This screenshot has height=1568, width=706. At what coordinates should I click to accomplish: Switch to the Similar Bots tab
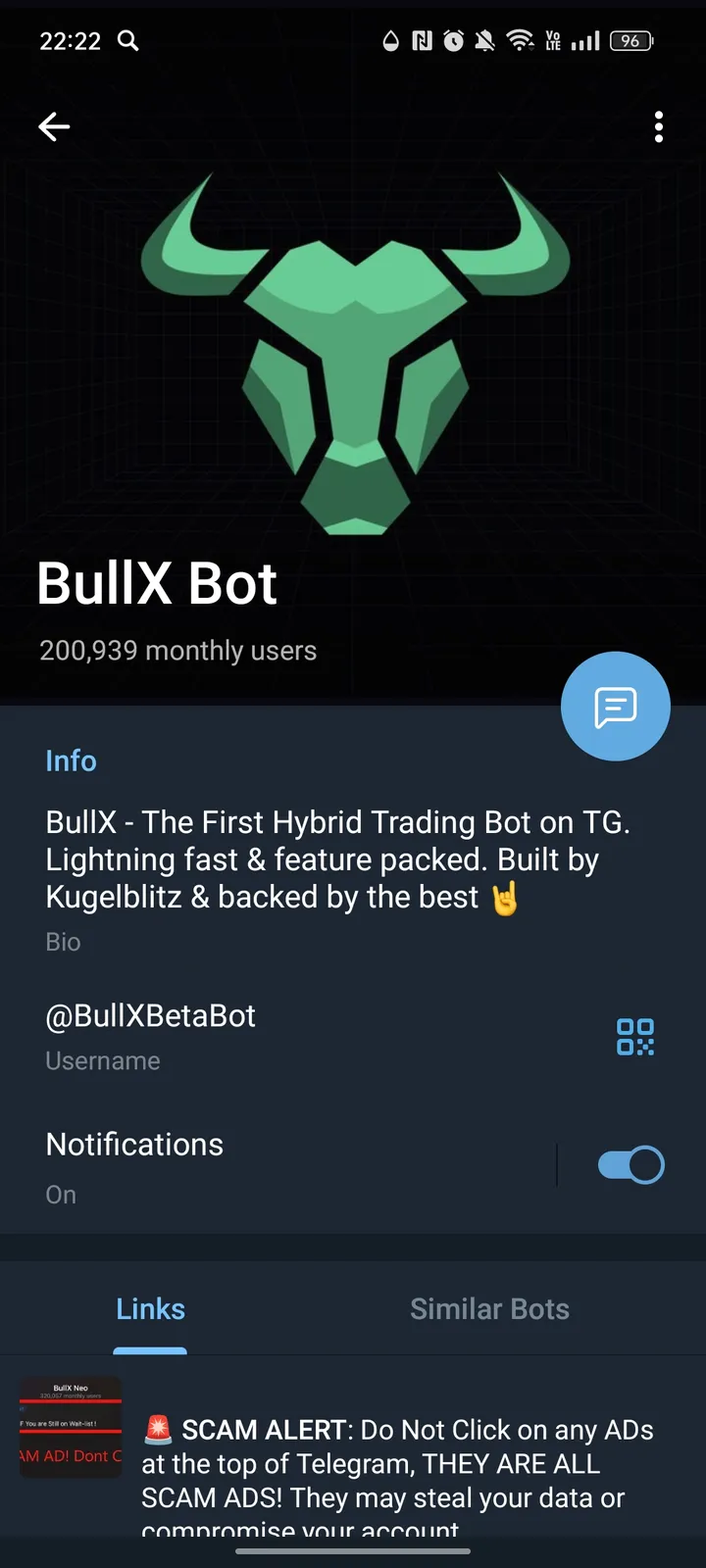[x=489, y=1308]
